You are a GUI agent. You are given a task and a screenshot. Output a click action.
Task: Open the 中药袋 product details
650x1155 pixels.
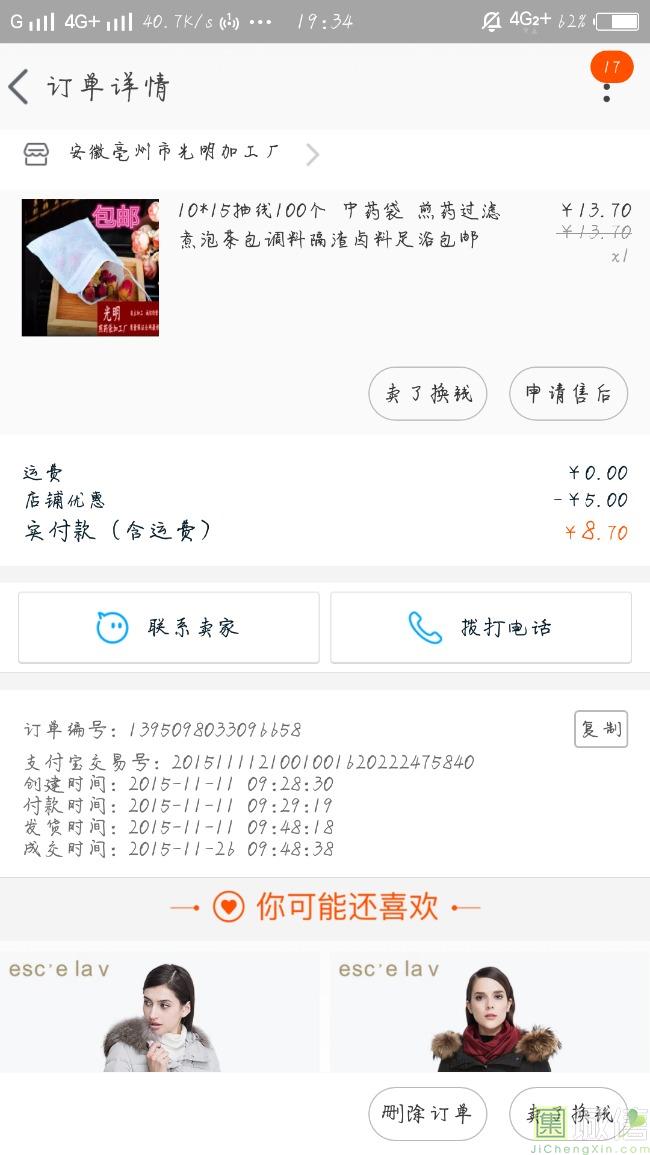click(x=338, y=226)
